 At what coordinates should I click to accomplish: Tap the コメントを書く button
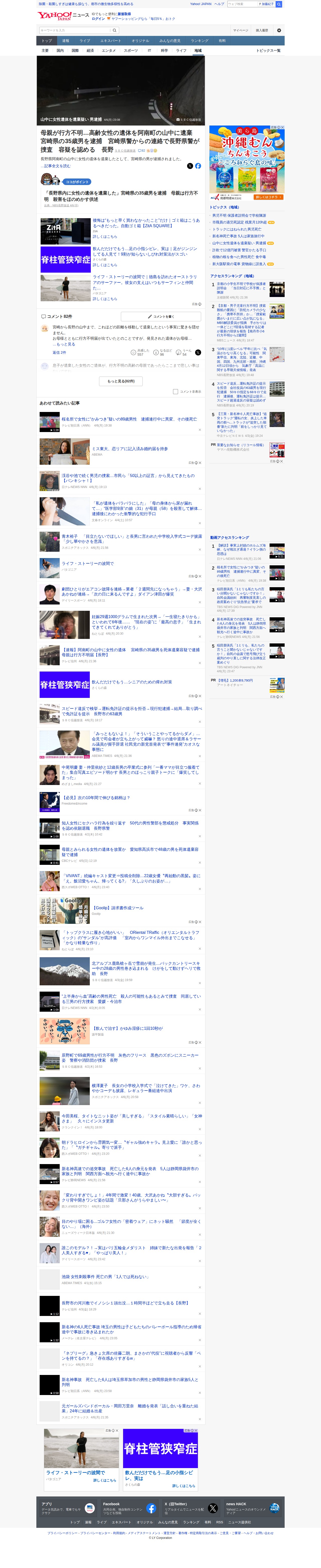160,317
